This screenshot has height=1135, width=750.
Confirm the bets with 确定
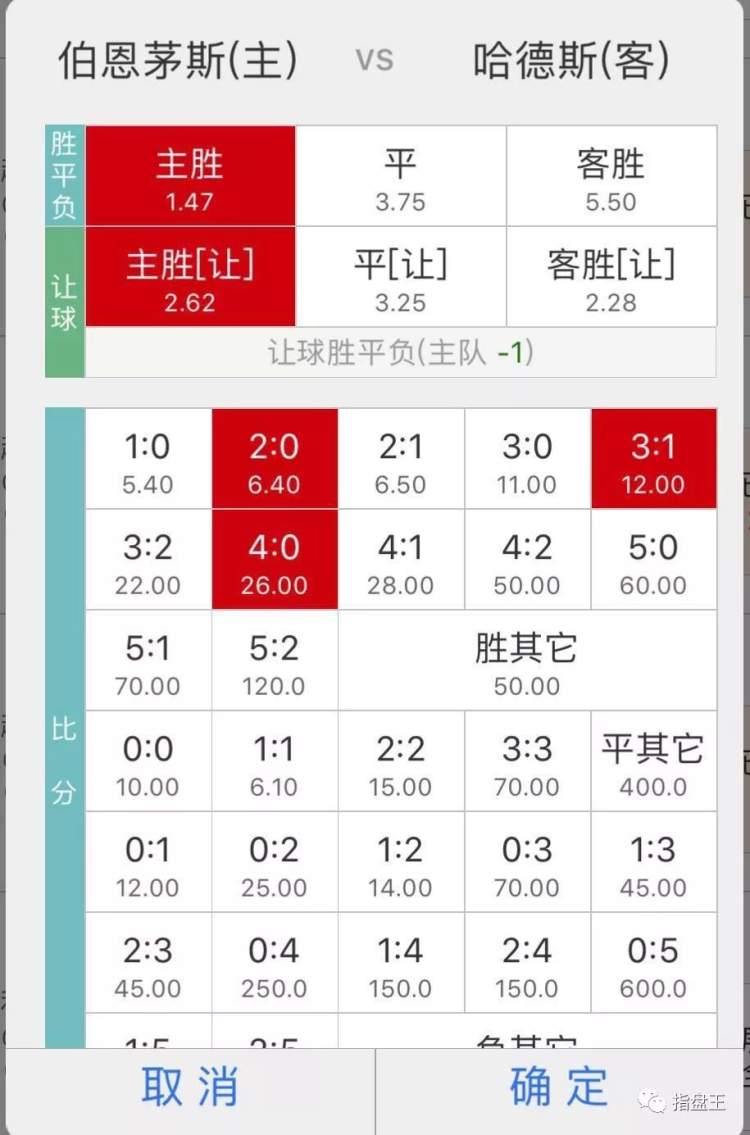(559, 1087)
